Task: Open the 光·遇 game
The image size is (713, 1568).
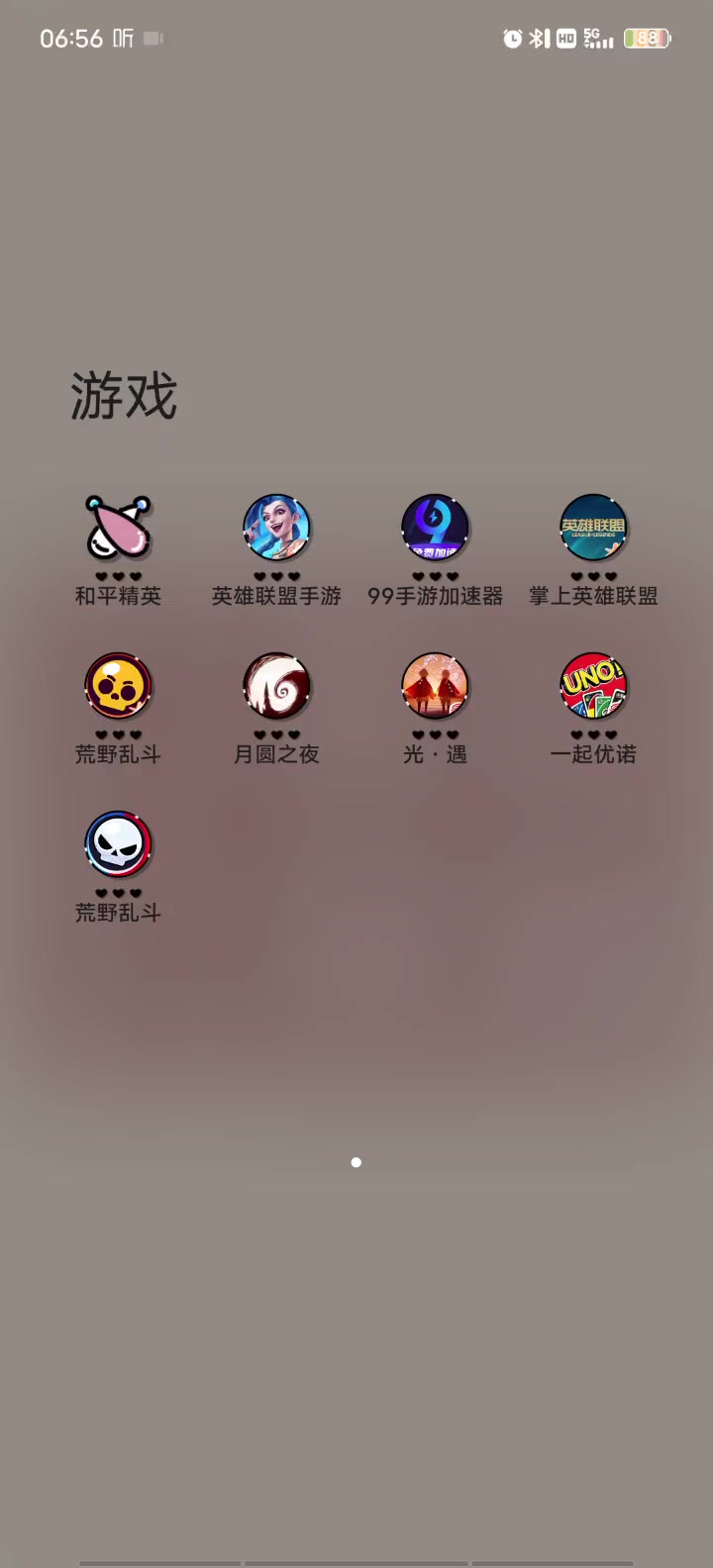Action: (435, 687)
